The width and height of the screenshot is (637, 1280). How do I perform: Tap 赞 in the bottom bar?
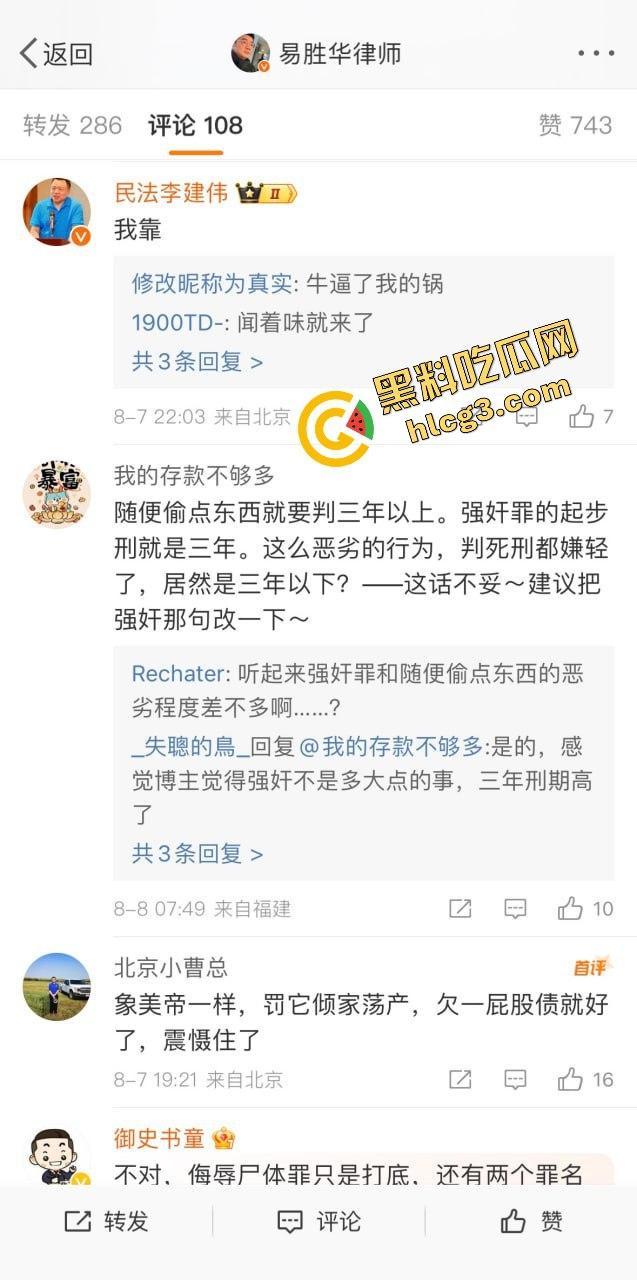[531, 1221]
